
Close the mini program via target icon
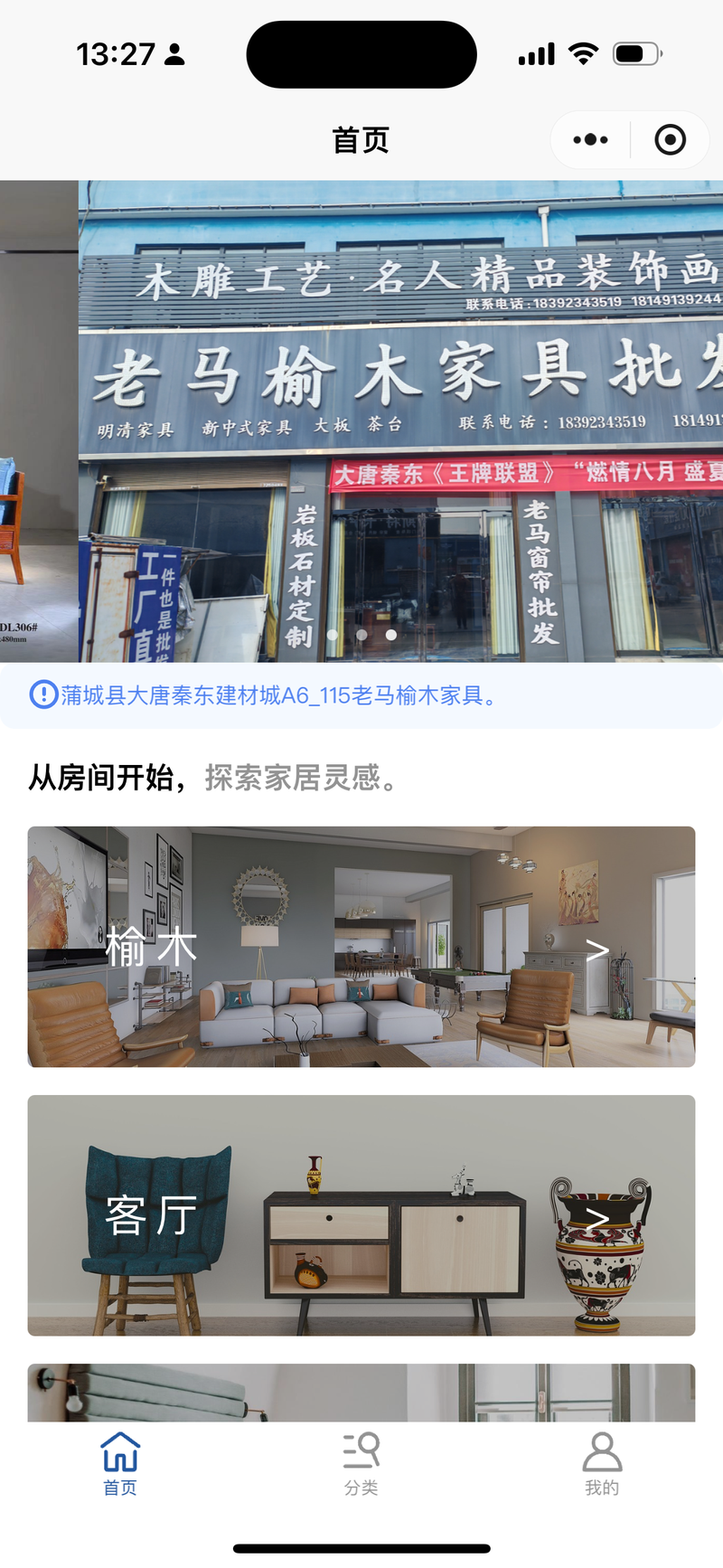[x=670, y=140]
